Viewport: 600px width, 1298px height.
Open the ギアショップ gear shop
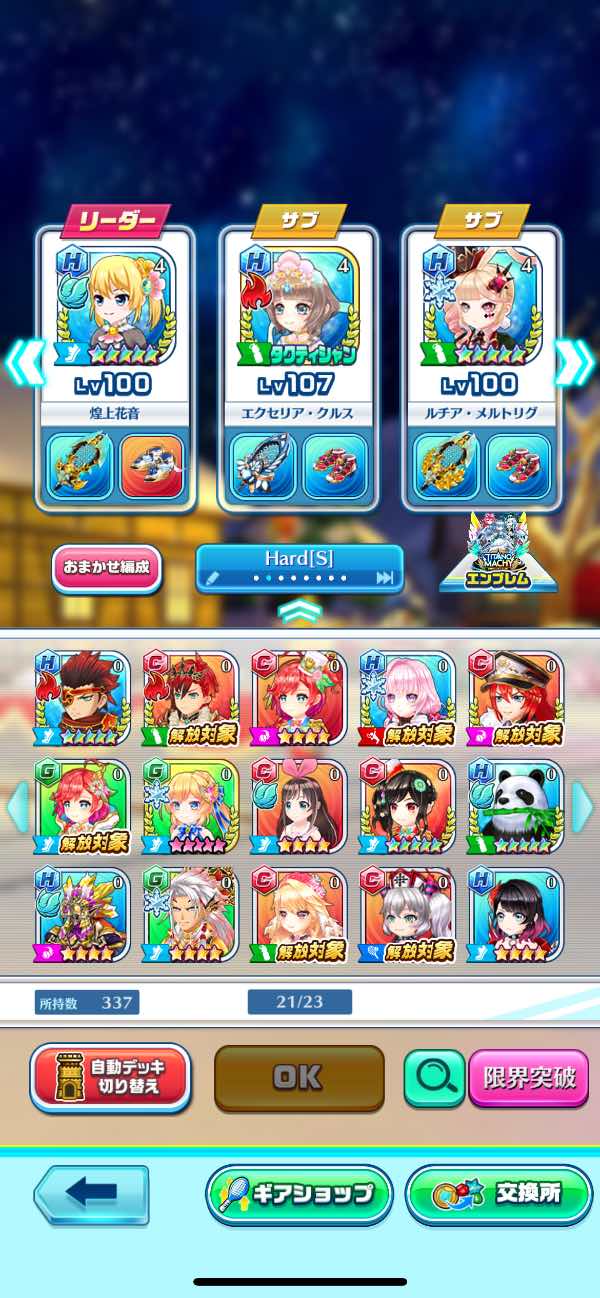pyautogui.click(x=299, y=1194)
